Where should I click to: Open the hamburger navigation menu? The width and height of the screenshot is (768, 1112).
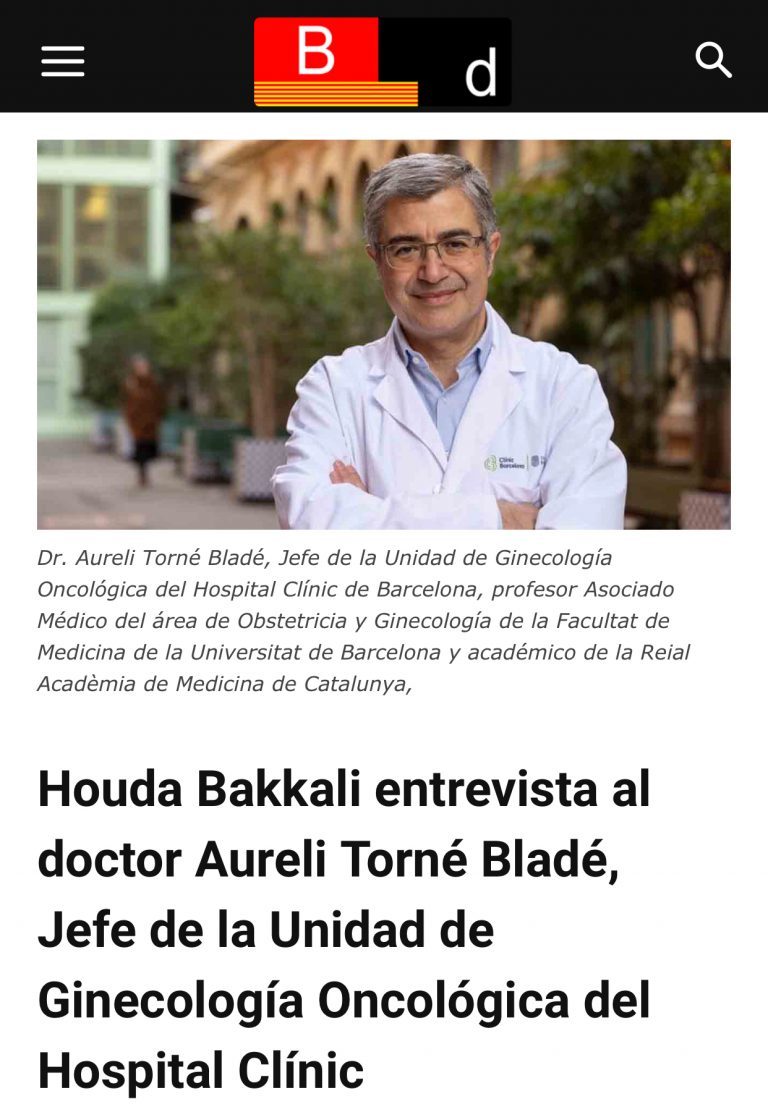coord(62,62)
